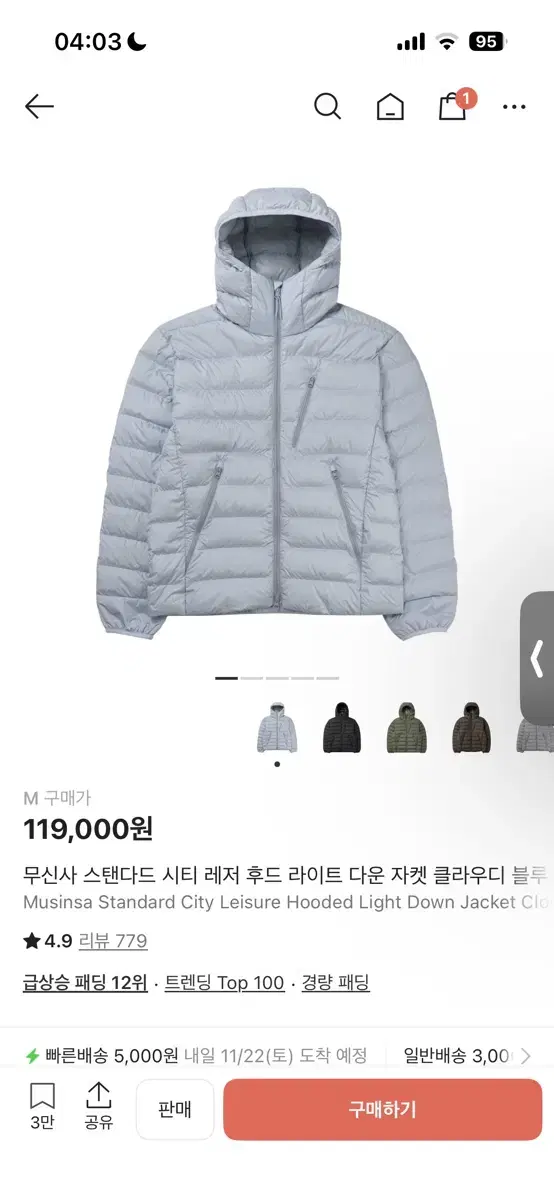Open the main jacket product image

click(277, 413)
